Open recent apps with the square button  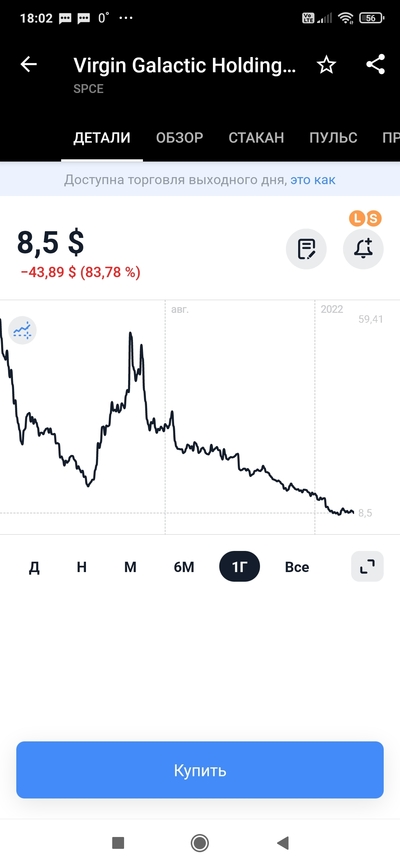pos(118,843)
